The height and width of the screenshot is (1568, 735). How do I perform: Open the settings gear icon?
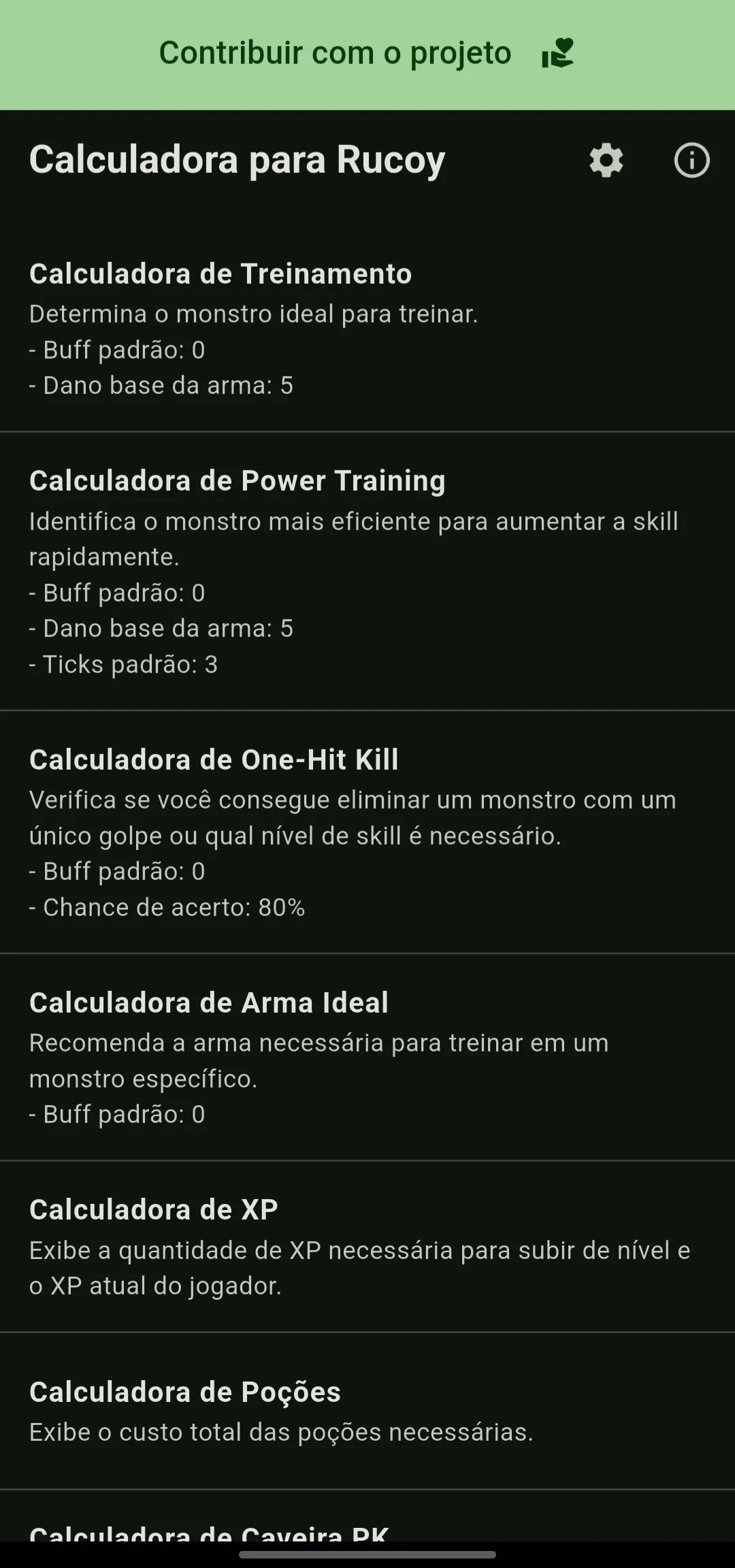[x=606, y=161]
